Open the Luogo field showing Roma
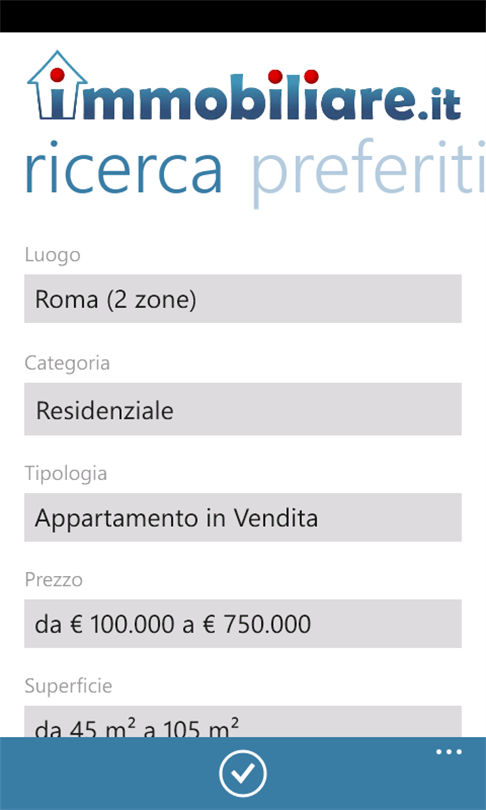This screenshot has width=486, height=810. (x=243, y=299)
